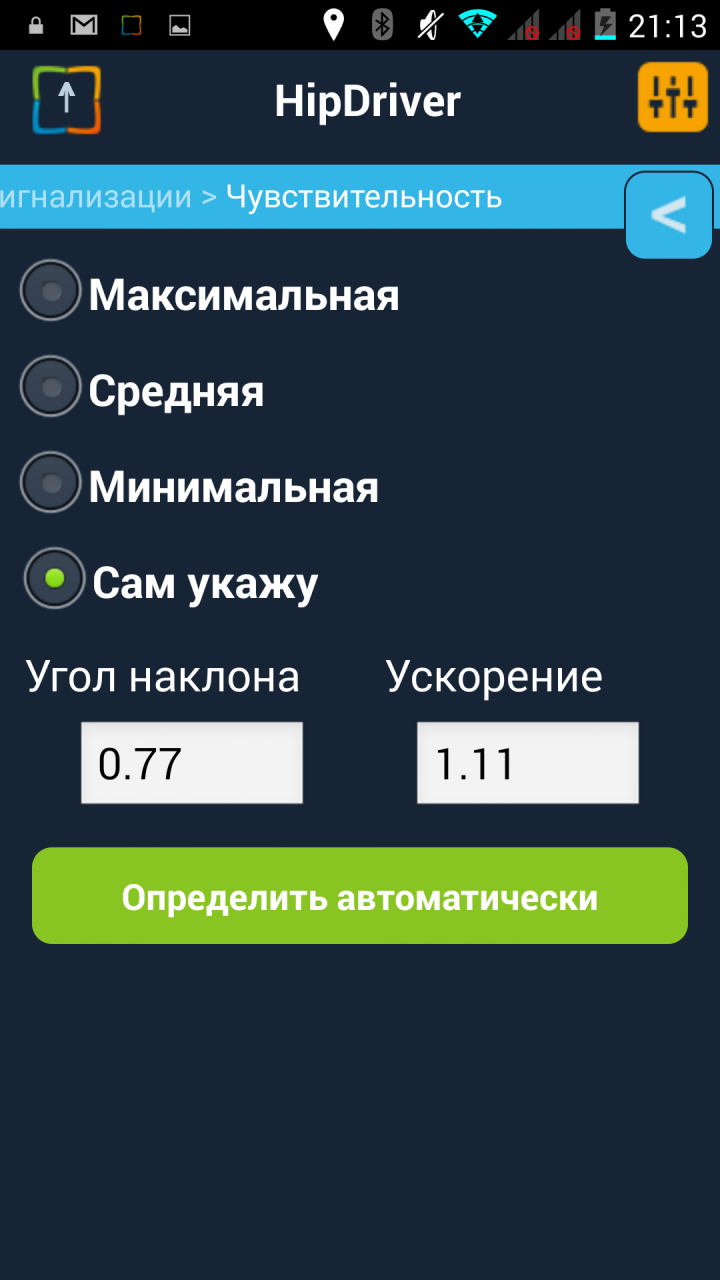Open the settings equalizer icon
720x1280 pixels.
672,98
